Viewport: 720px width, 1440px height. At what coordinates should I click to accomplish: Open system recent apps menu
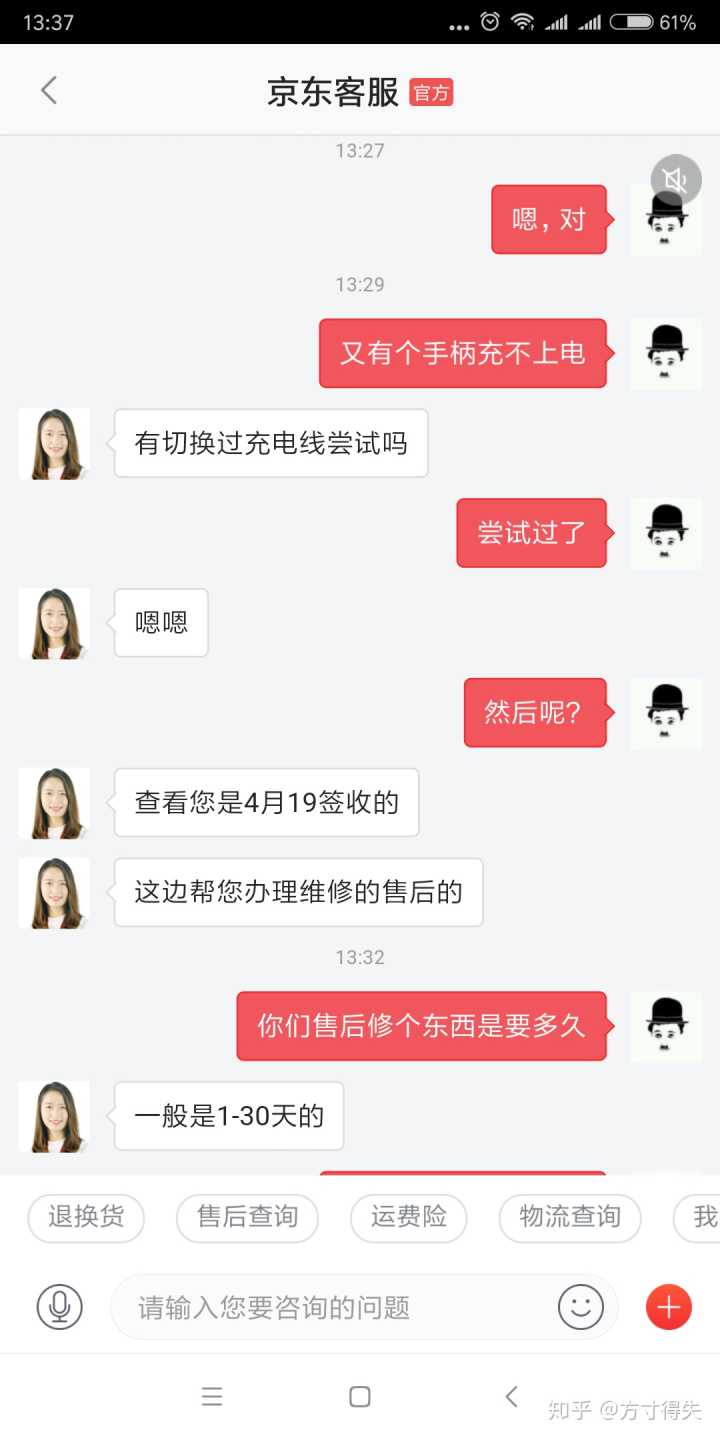(x=212, y=1397)
